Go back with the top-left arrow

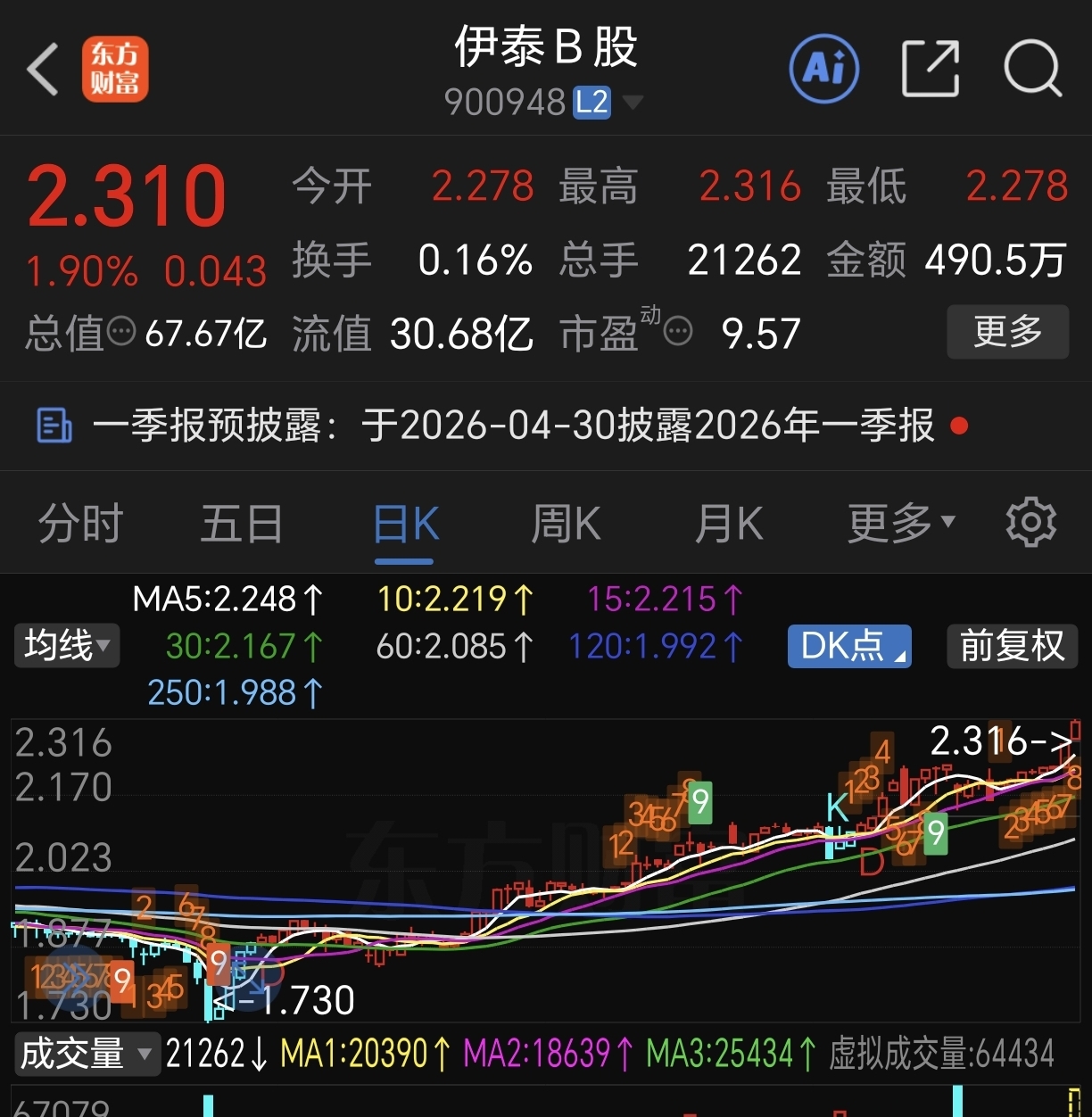click(x=43, y=69)
